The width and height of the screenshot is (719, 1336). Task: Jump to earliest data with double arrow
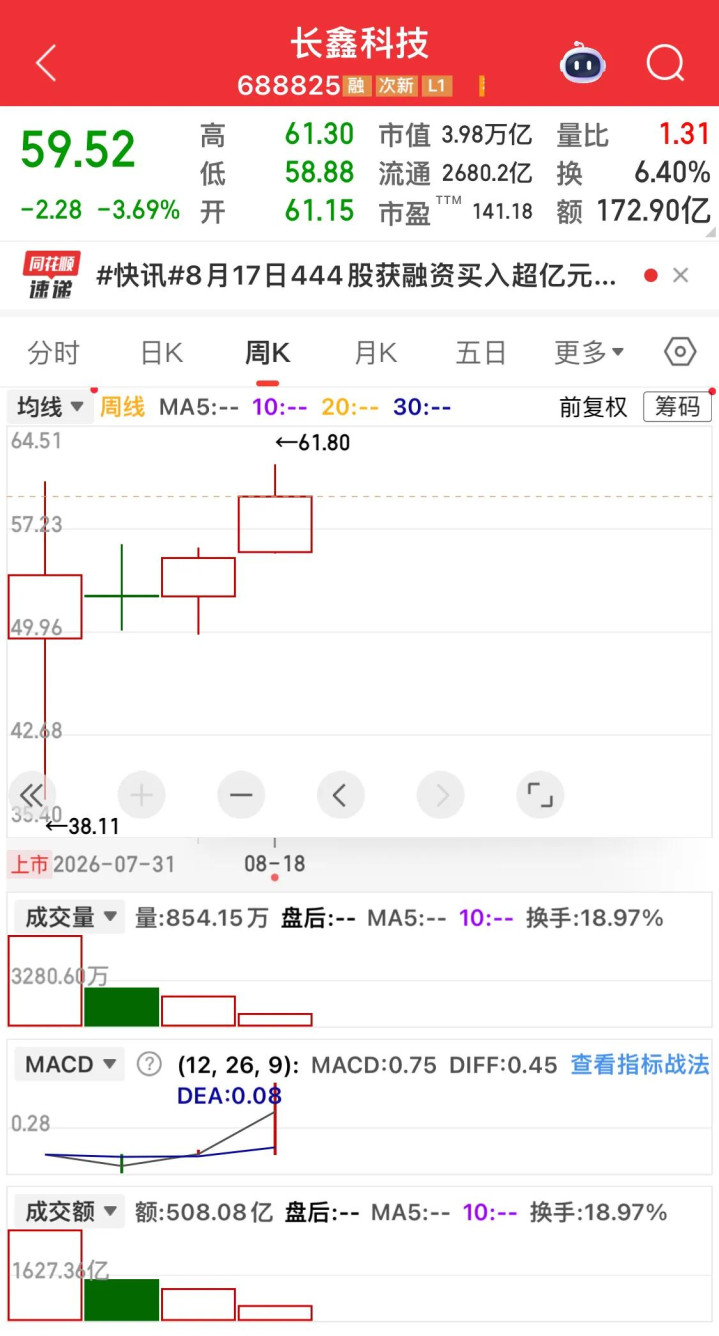pos(31,796)
